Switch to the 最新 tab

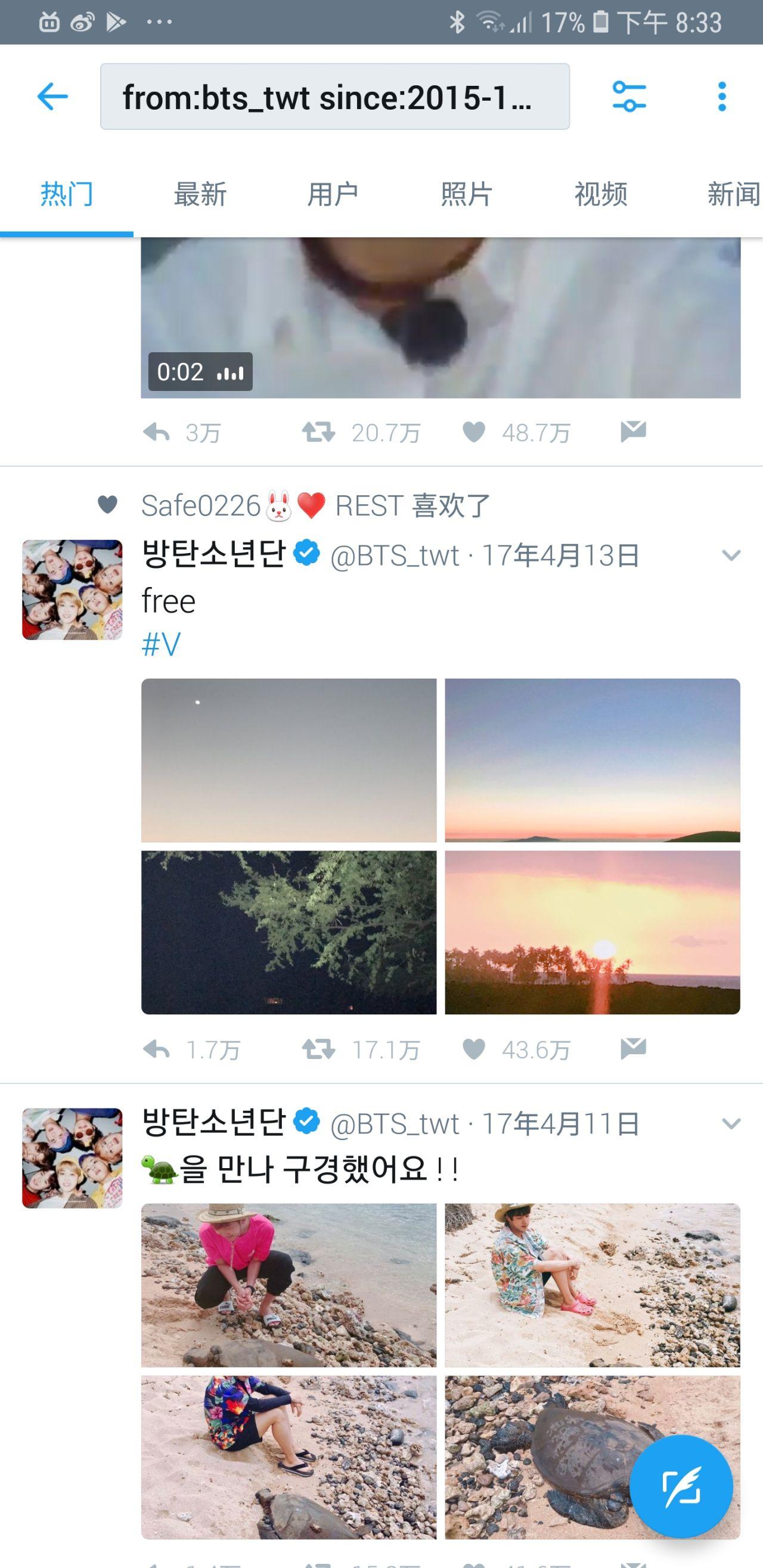(200, 195)
